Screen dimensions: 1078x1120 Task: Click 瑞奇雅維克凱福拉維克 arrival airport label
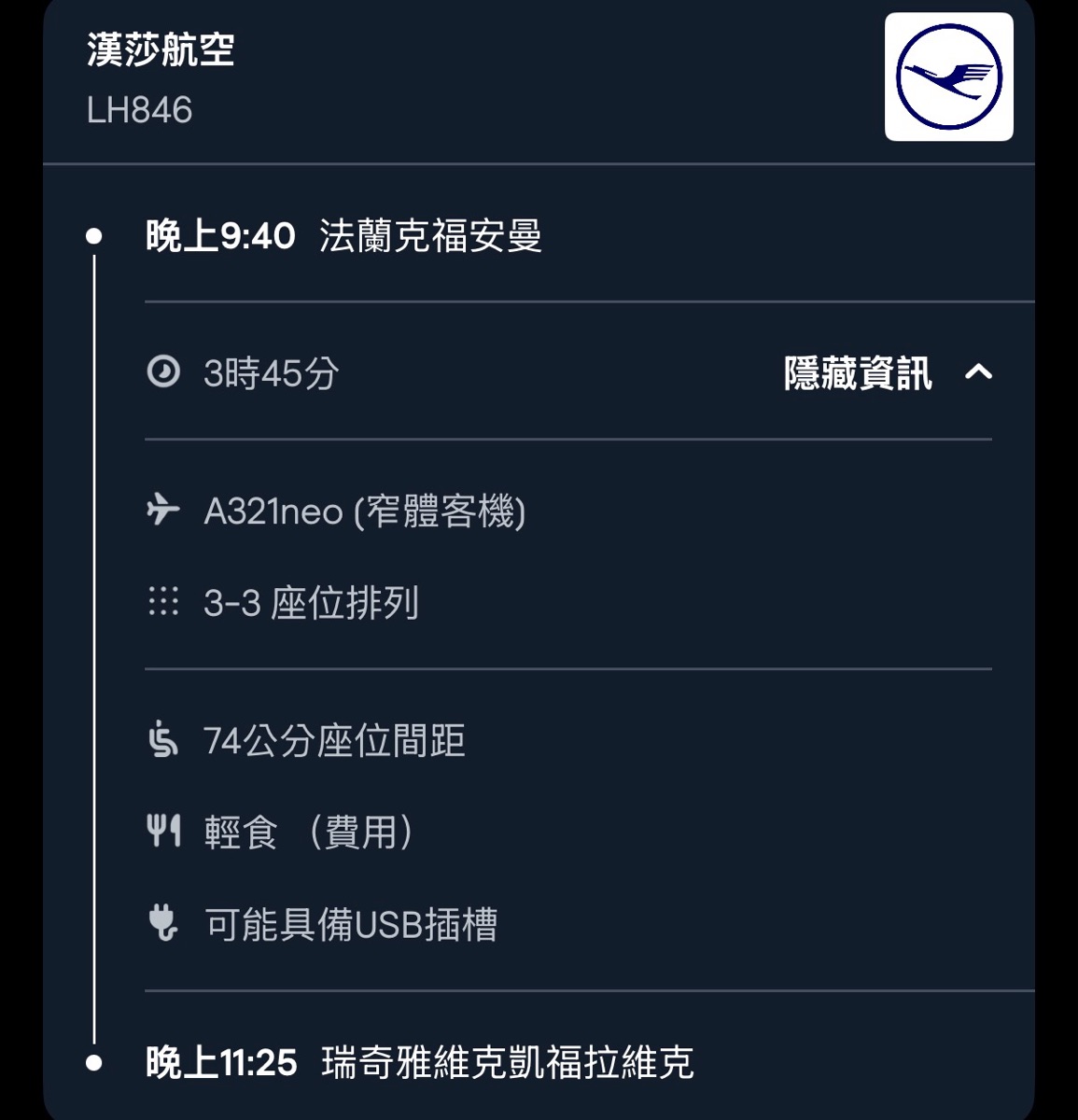510,1061
